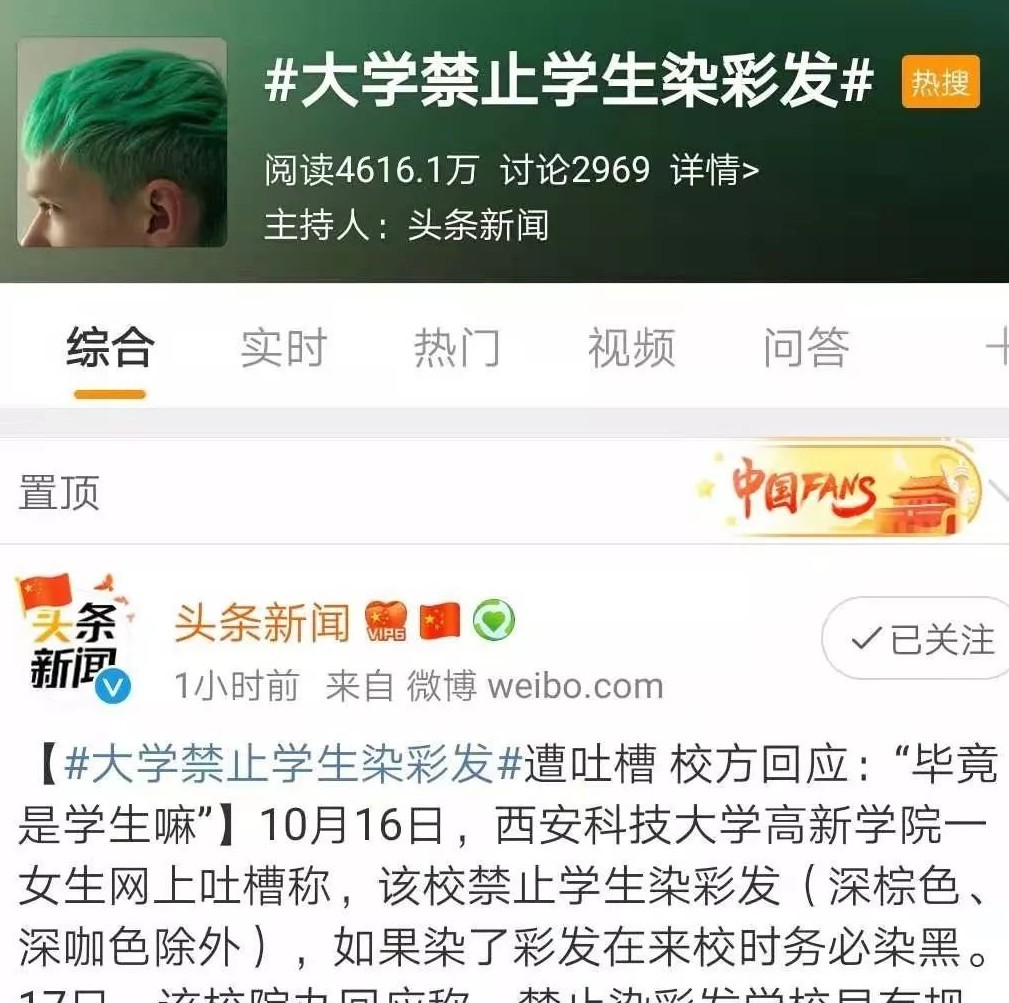Open the green-haired topic cover image

tap(122, 142)
